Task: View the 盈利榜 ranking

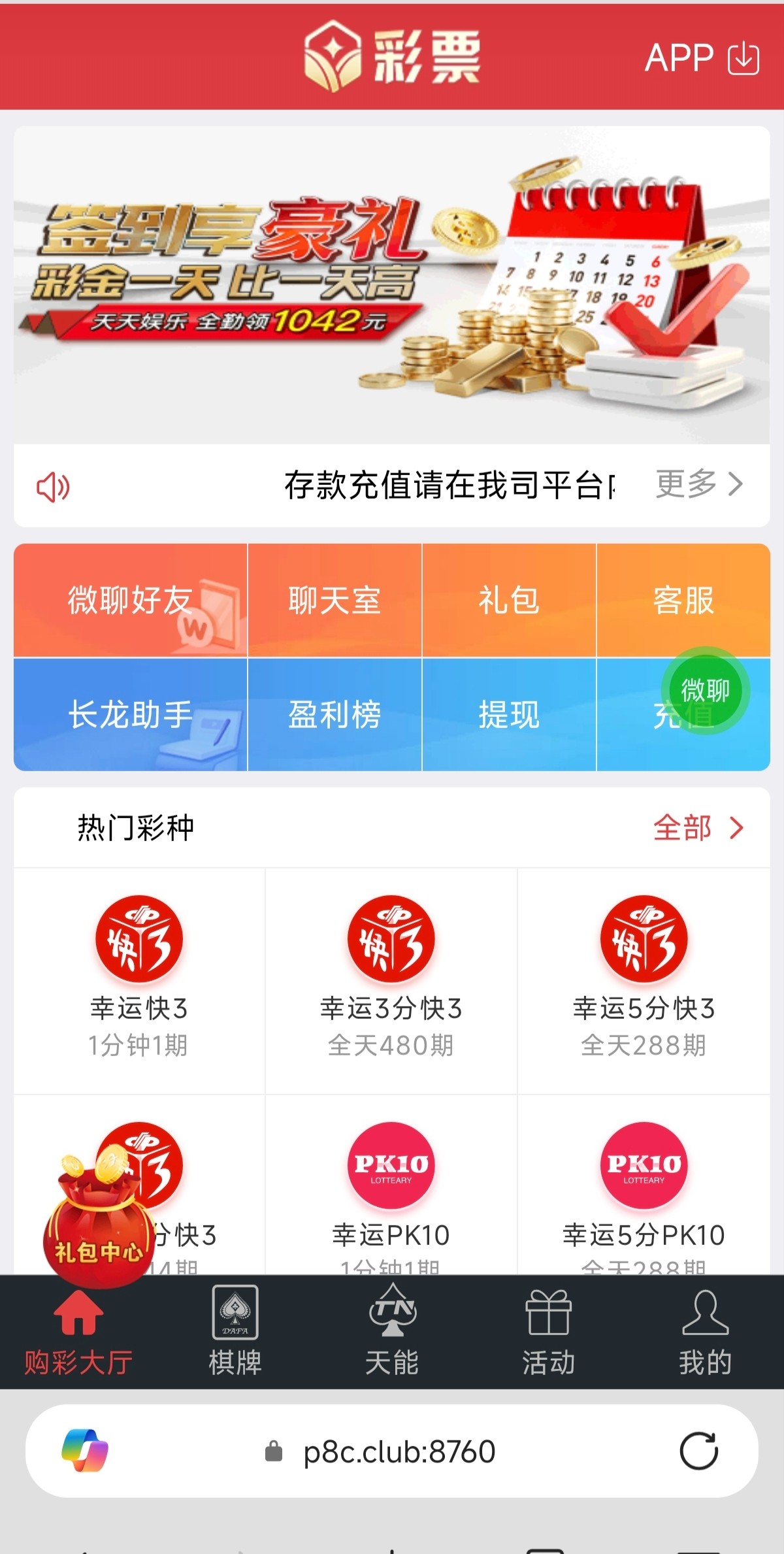Action: [335, 714]
